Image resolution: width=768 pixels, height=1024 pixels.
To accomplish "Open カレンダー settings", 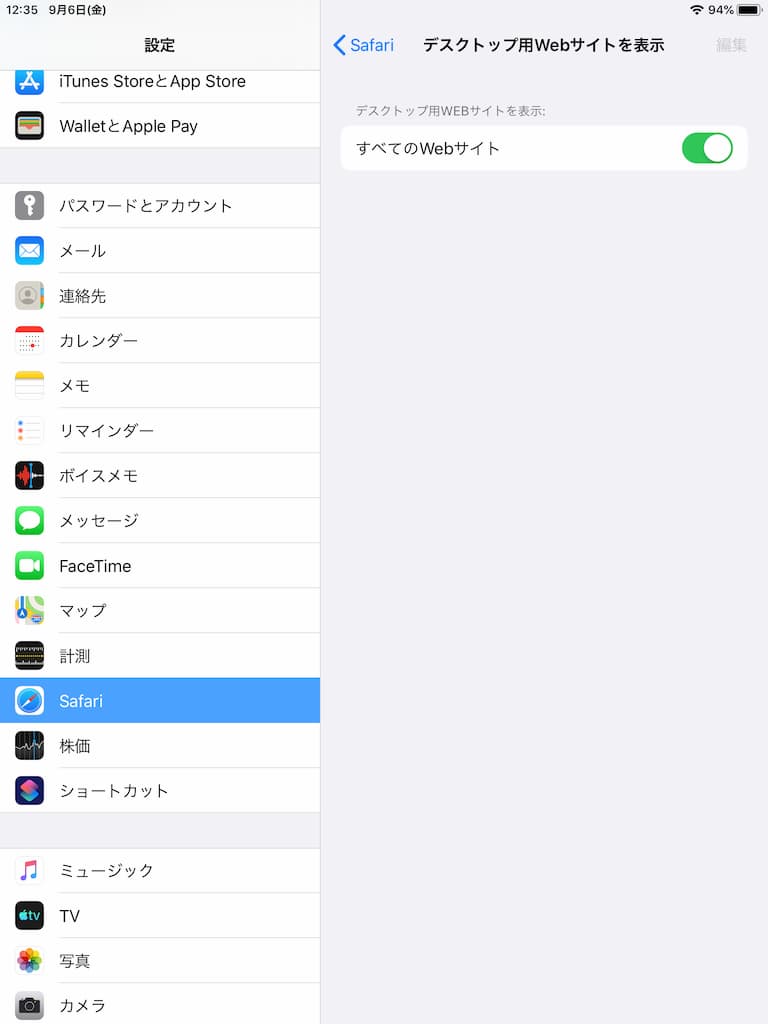I will (160, 341).
